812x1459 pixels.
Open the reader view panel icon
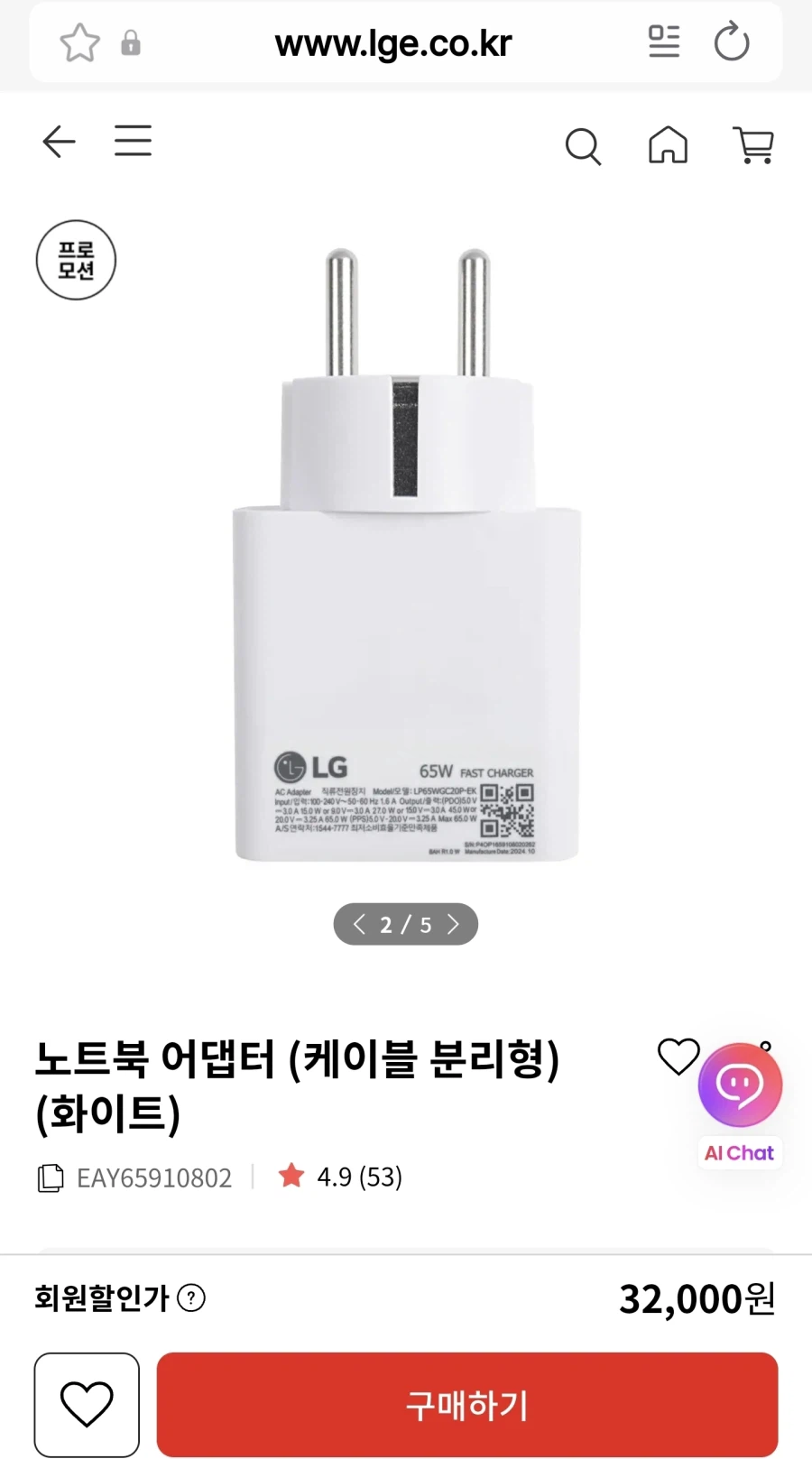click(664, 42)
